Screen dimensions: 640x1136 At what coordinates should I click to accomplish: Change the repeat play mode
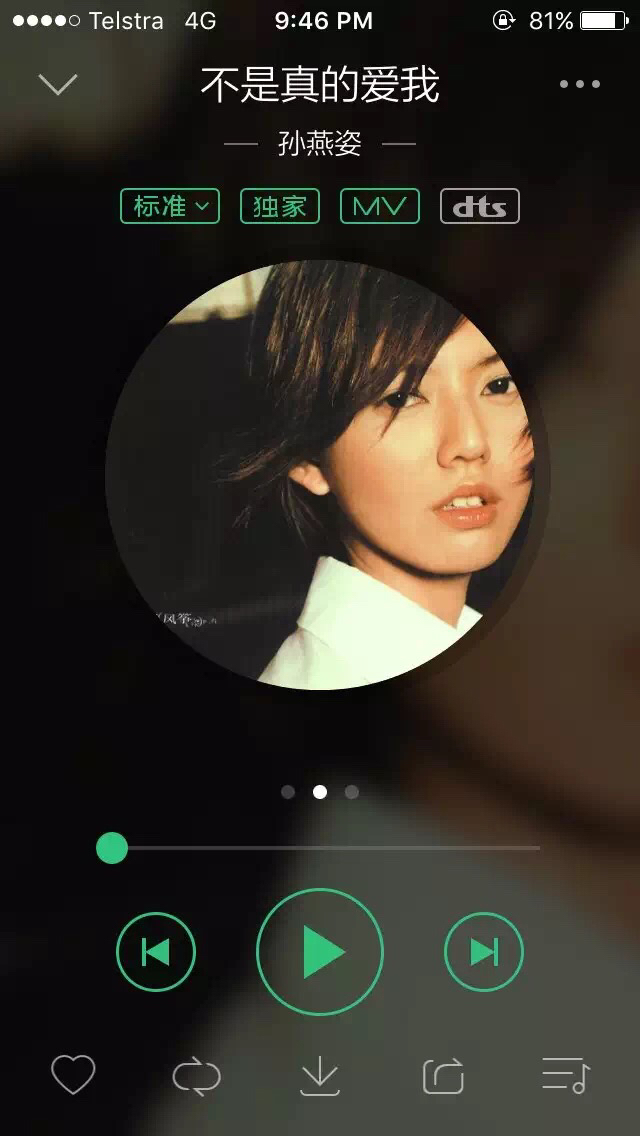coord(197,1076)
